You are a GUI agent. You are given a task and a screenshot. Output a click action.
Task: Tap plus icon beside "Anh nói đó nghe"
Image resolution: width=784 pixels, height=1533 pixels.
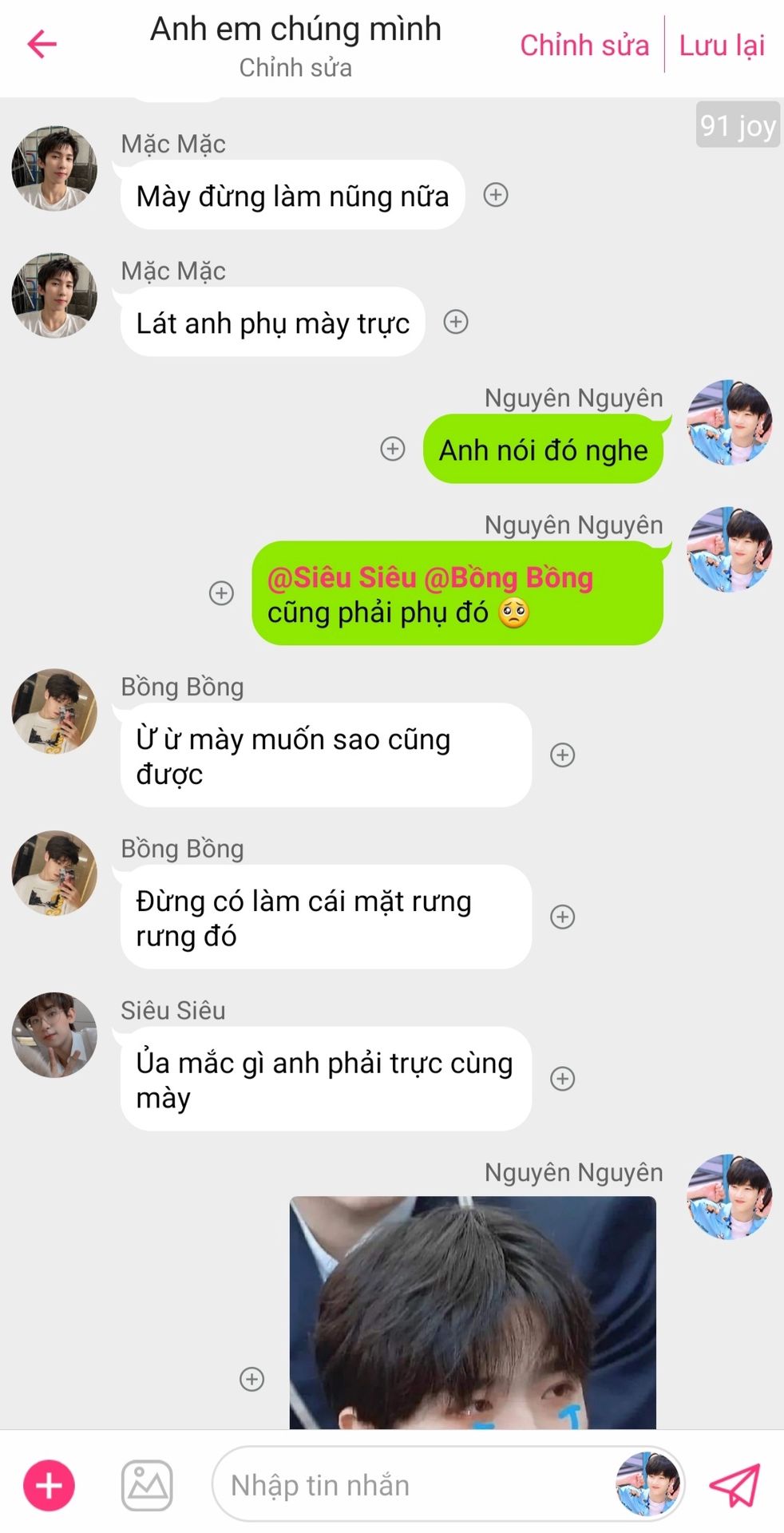coord(392,449)
